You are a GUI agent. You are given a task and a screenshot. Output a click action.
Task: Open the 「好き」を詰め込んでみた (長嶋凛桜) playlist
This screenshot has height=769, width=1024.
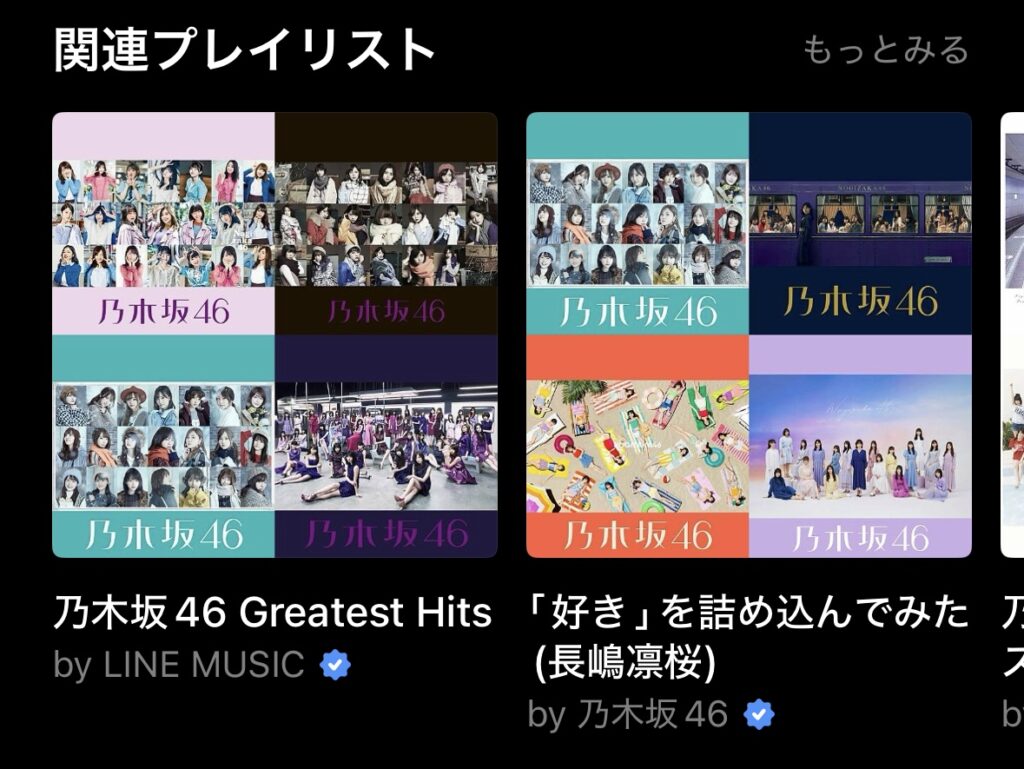tap(749, 335)
